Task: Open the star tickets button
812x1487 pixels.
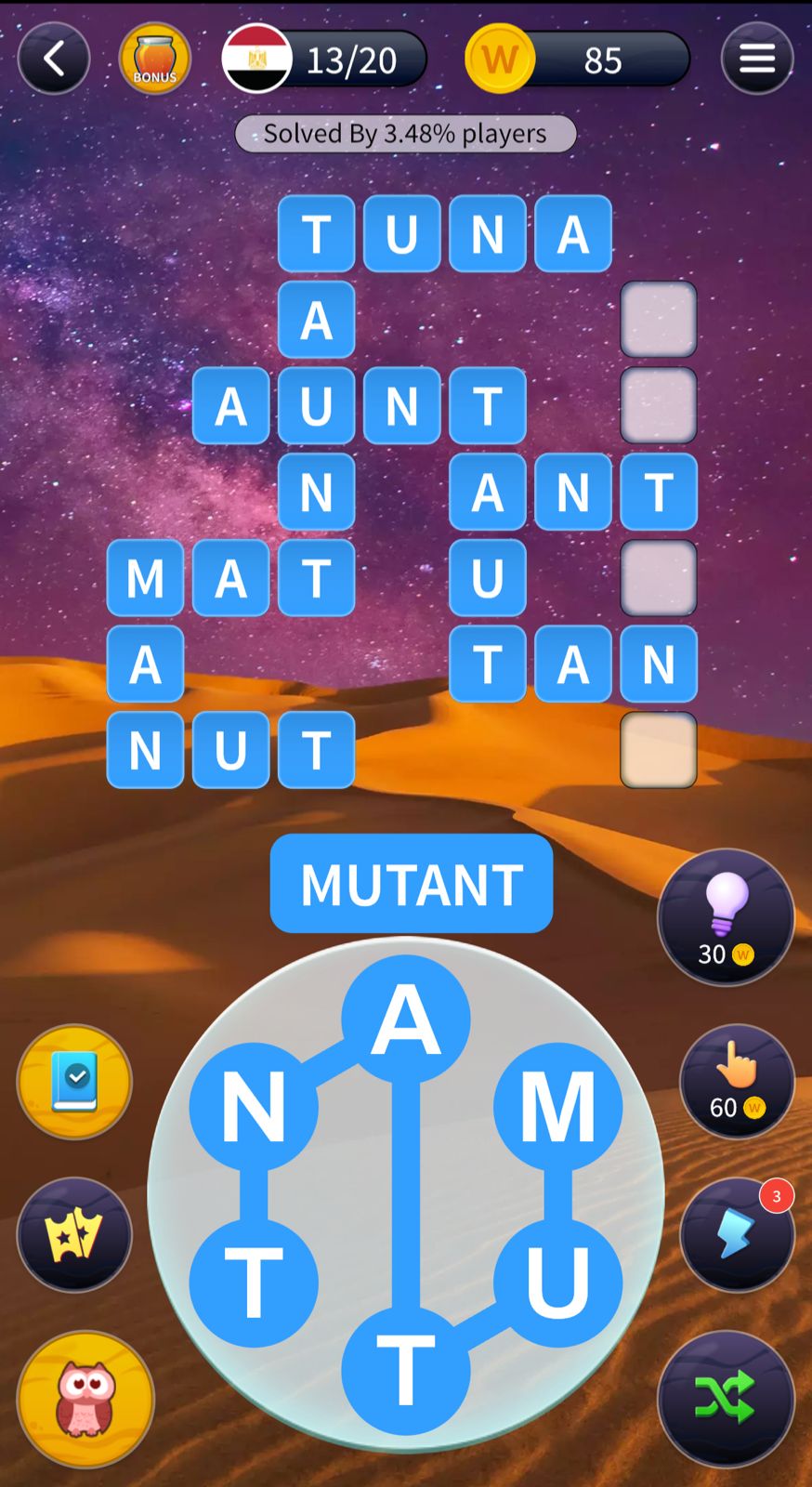Action: (x=74, y=1235)
